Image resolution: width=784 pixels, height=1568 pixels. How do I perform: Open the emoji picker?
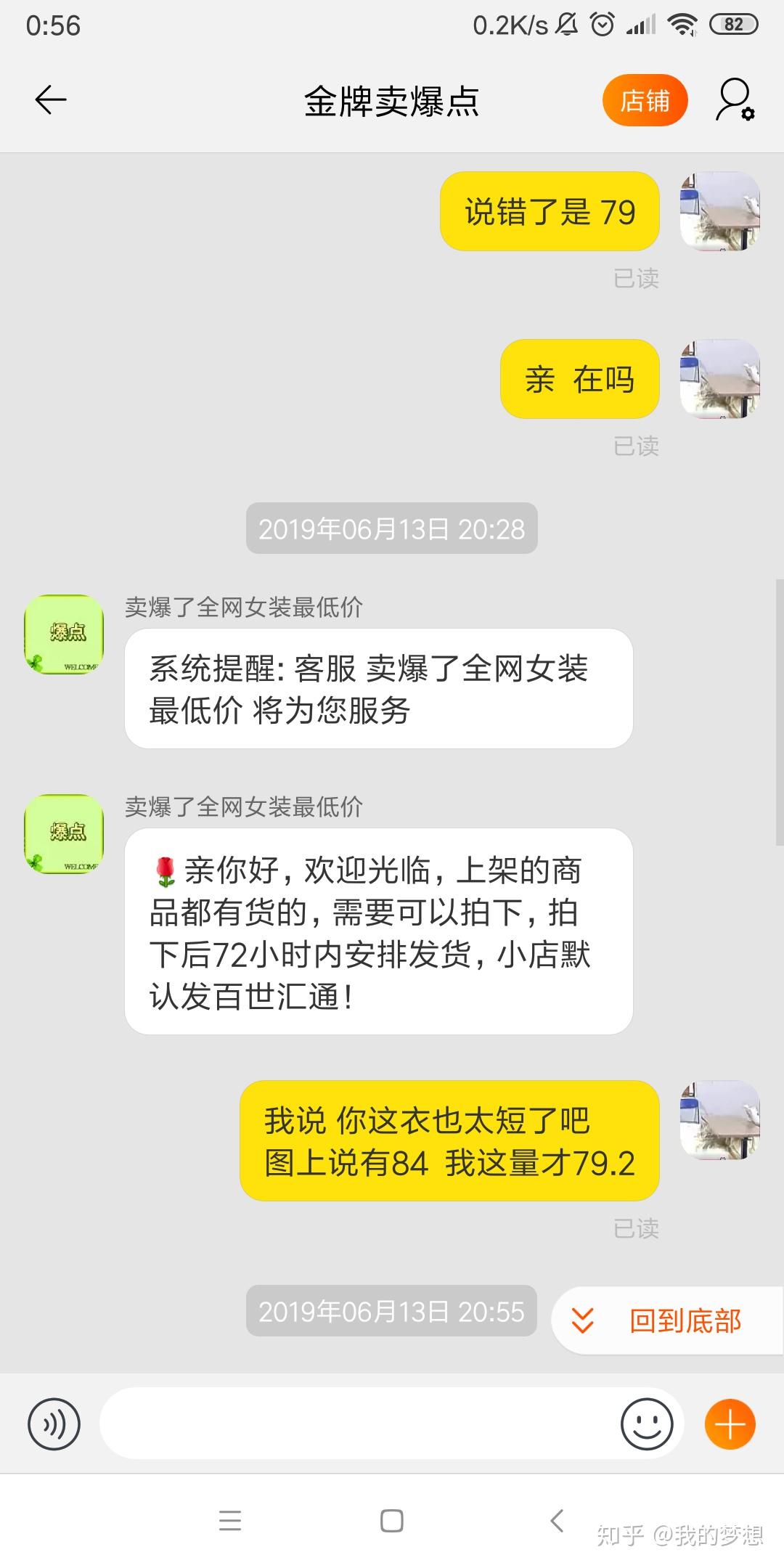click(x=646, y=1424)
